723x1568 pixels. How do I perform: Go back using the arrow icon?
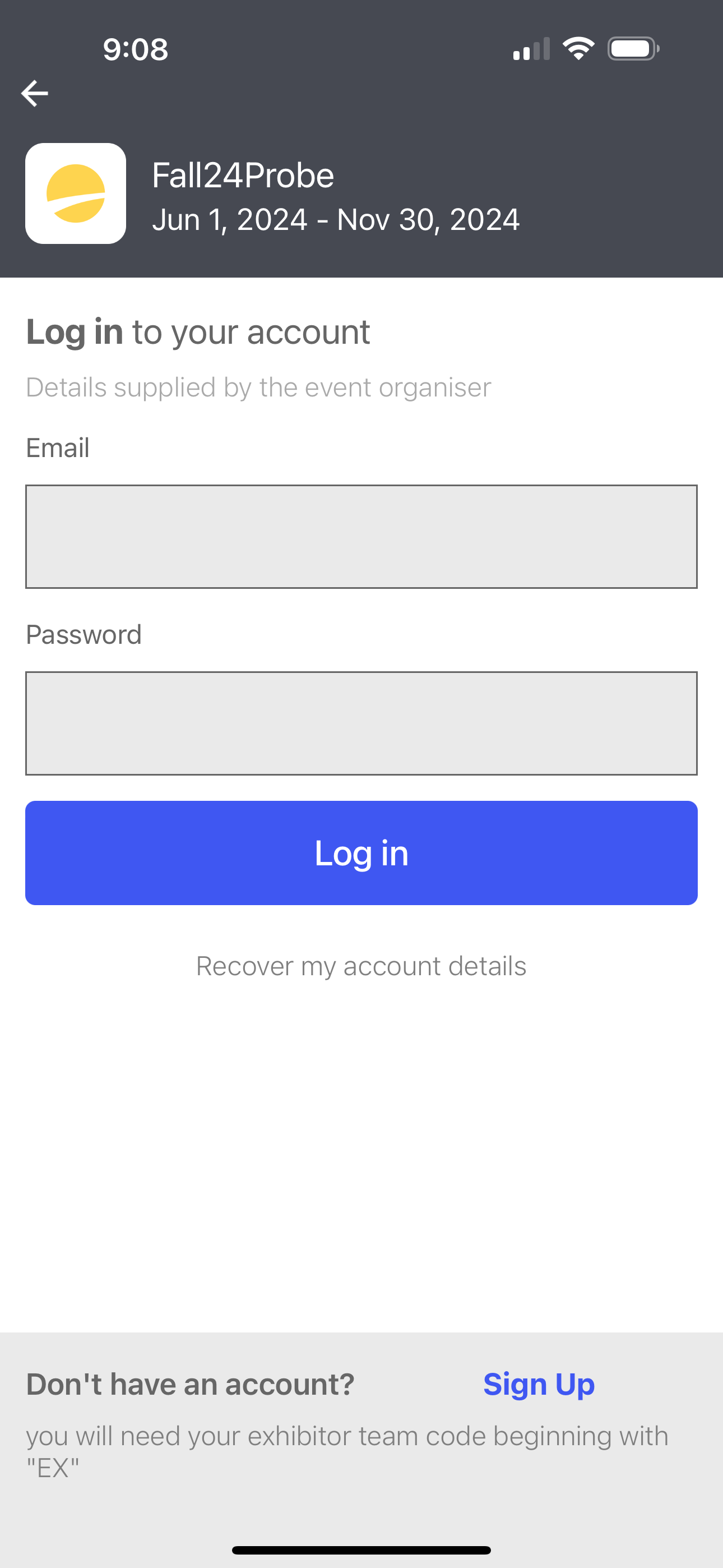coord(35,93)
